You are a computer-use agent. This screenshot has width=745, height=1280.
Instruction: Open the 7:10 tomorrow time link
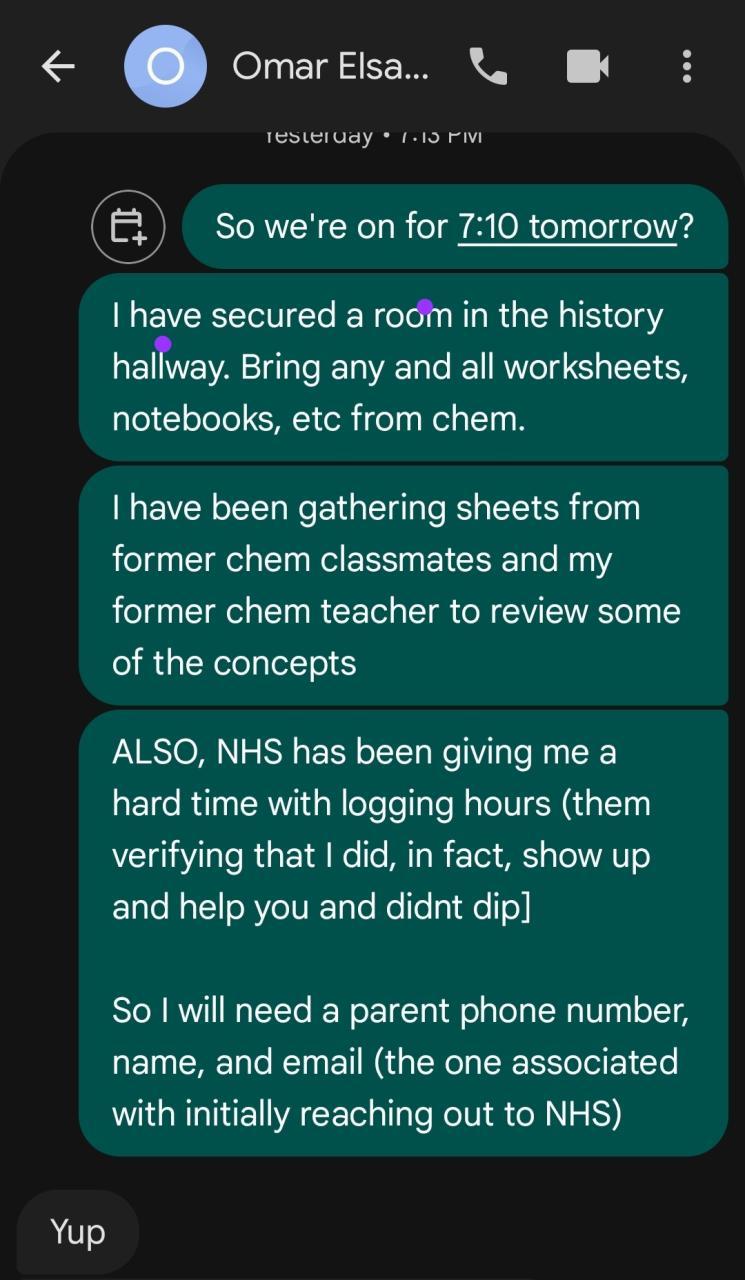(567, 227)
